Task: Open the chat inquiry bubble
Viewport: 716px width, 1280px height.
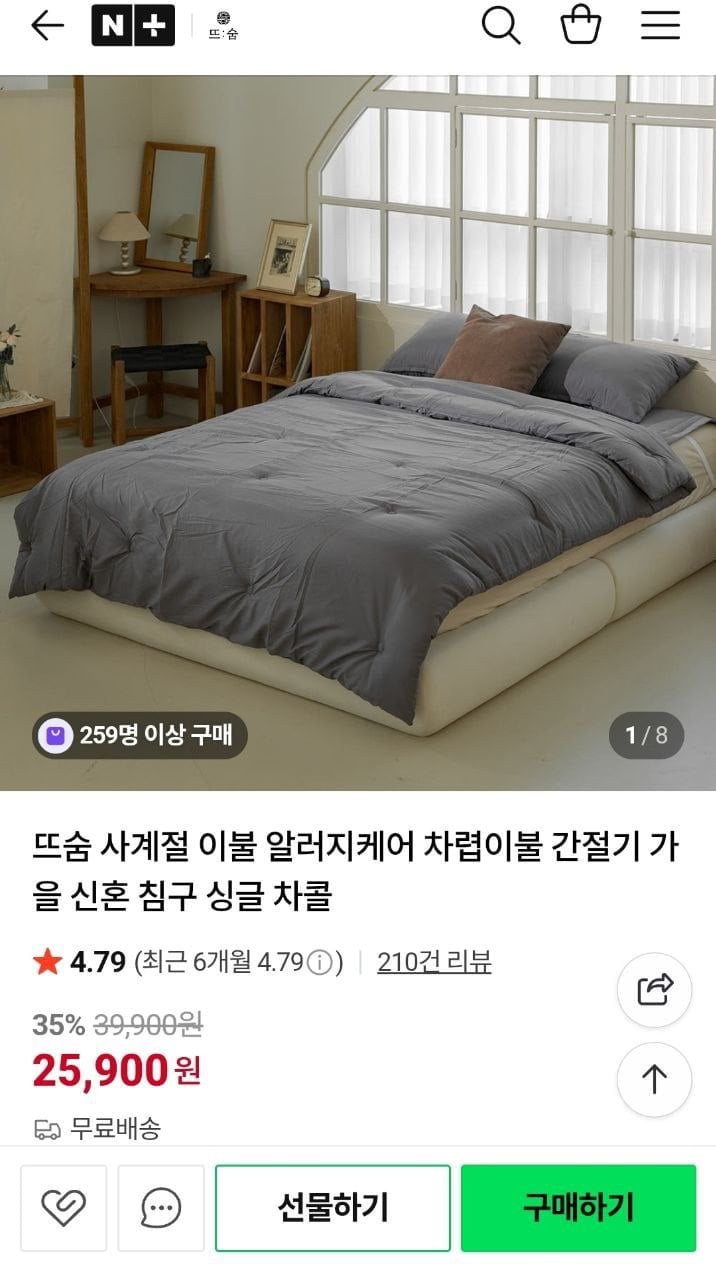Action: pyautogui.click(x=161, y=1208)
